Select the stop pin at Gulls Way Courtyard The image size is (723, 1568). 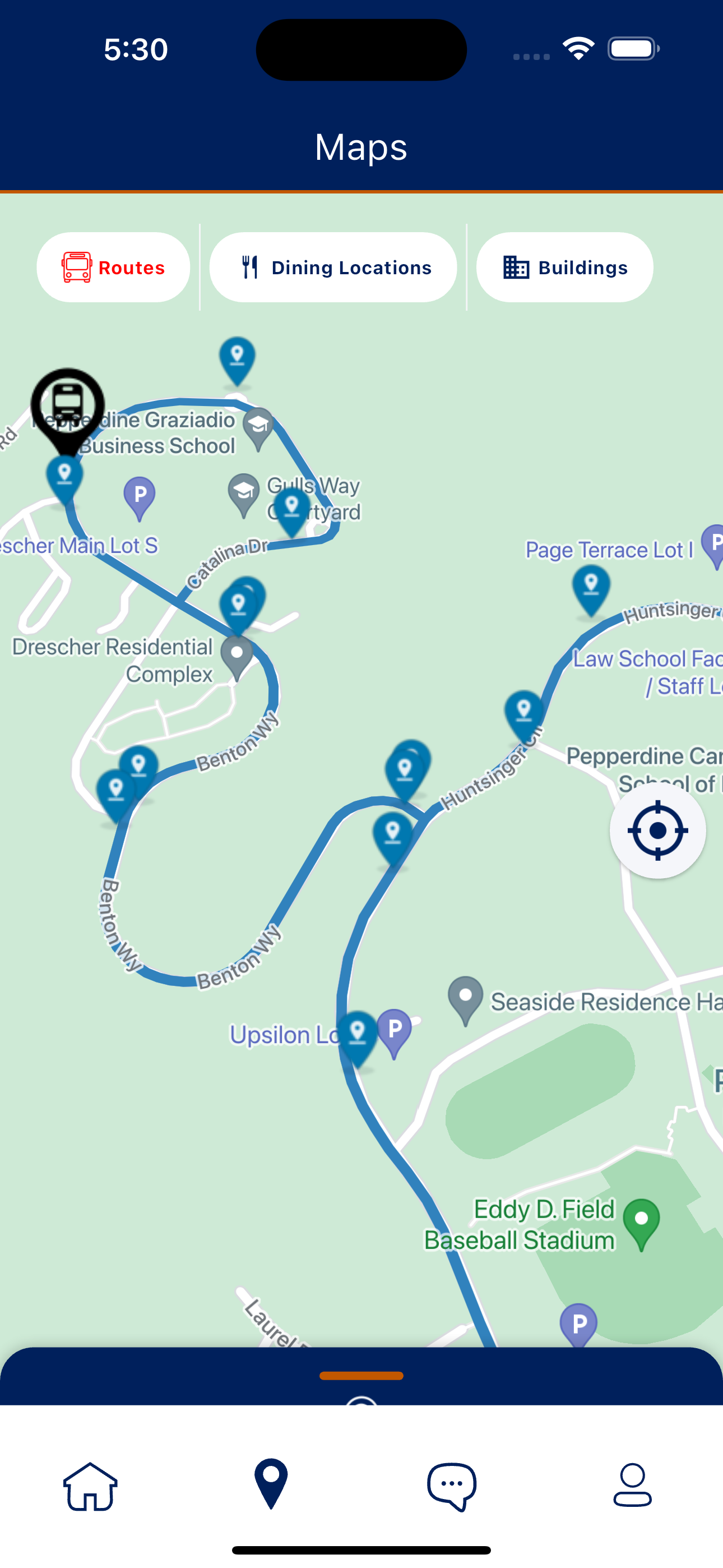[291, 508]
